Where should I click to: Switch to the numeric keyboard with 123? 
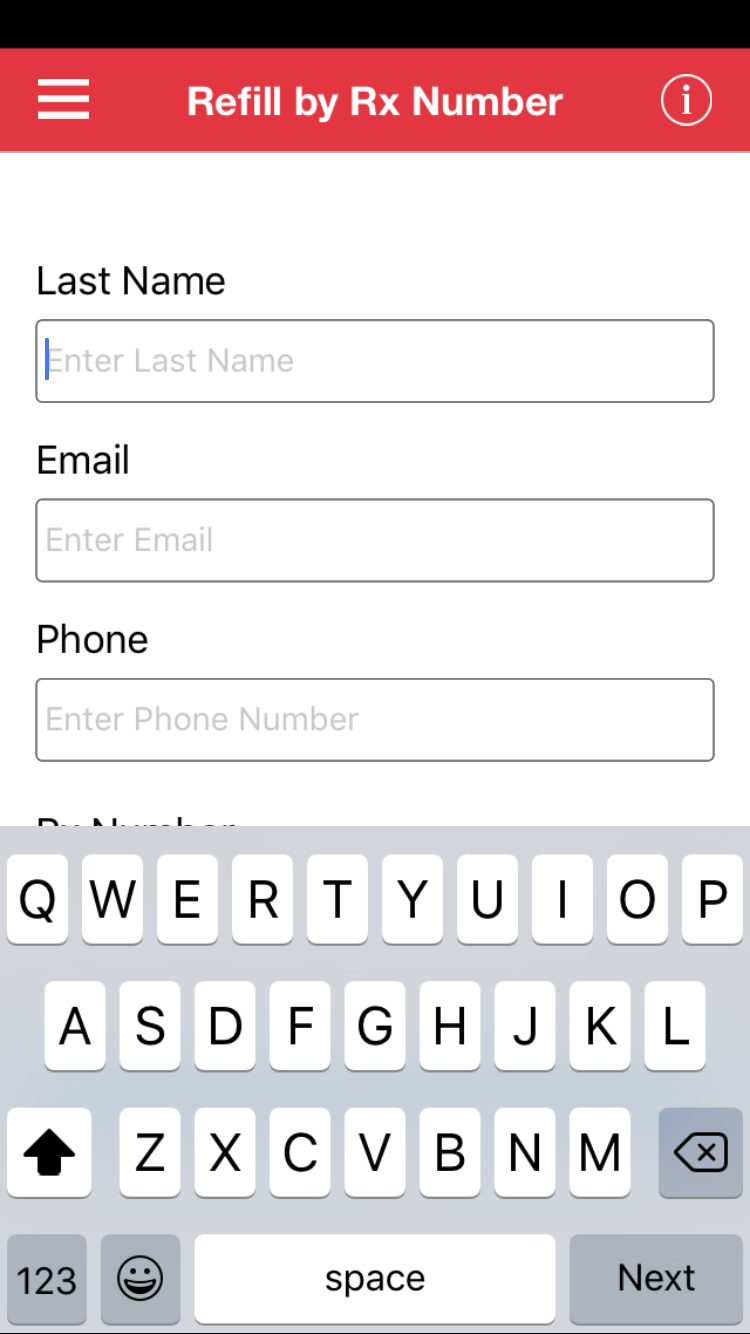coord(46,1279)
